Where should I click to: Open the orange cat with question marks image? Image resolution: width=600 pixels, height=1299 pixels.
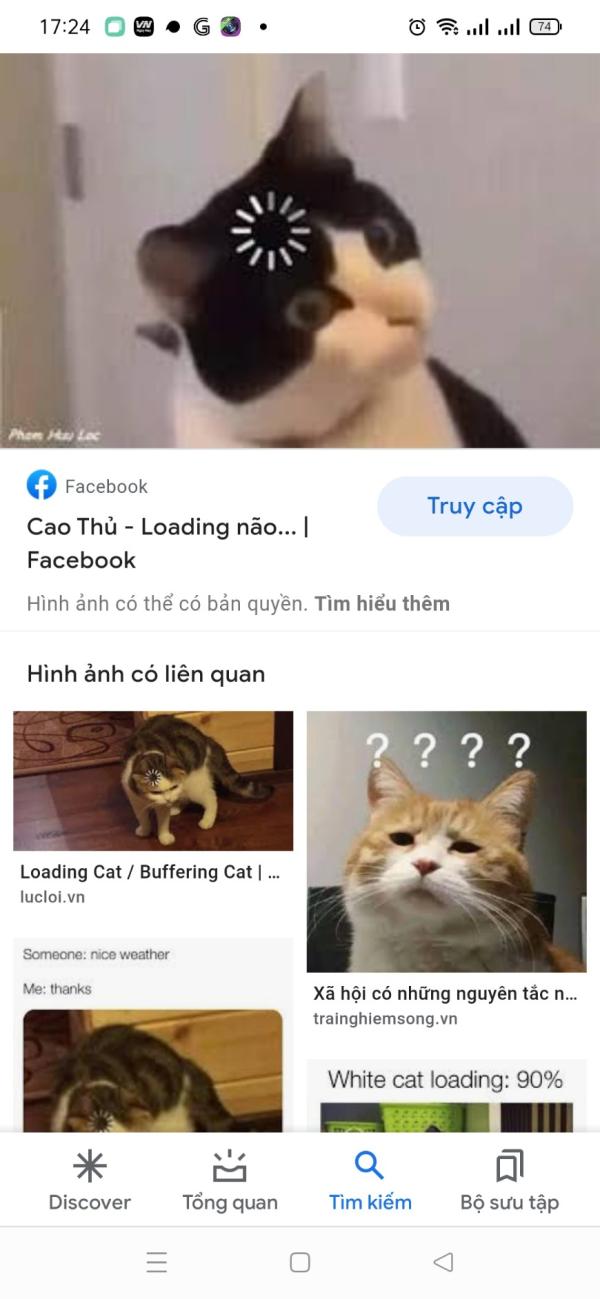click(x=446, y=841)
